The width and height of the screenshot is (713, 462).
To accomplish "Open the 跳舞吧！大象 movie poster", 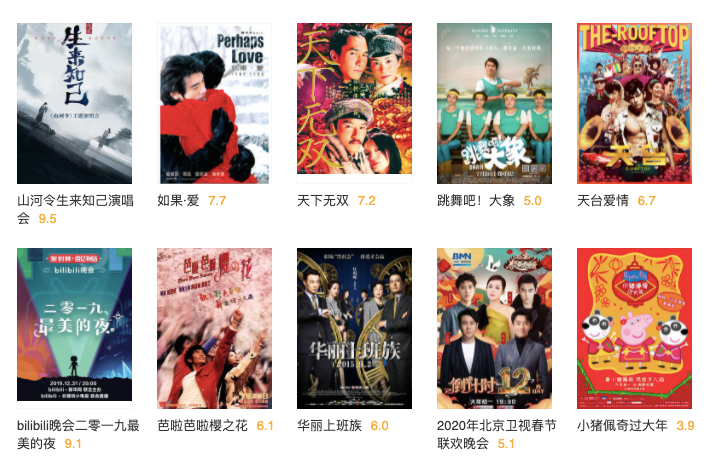I will point(494,103).
